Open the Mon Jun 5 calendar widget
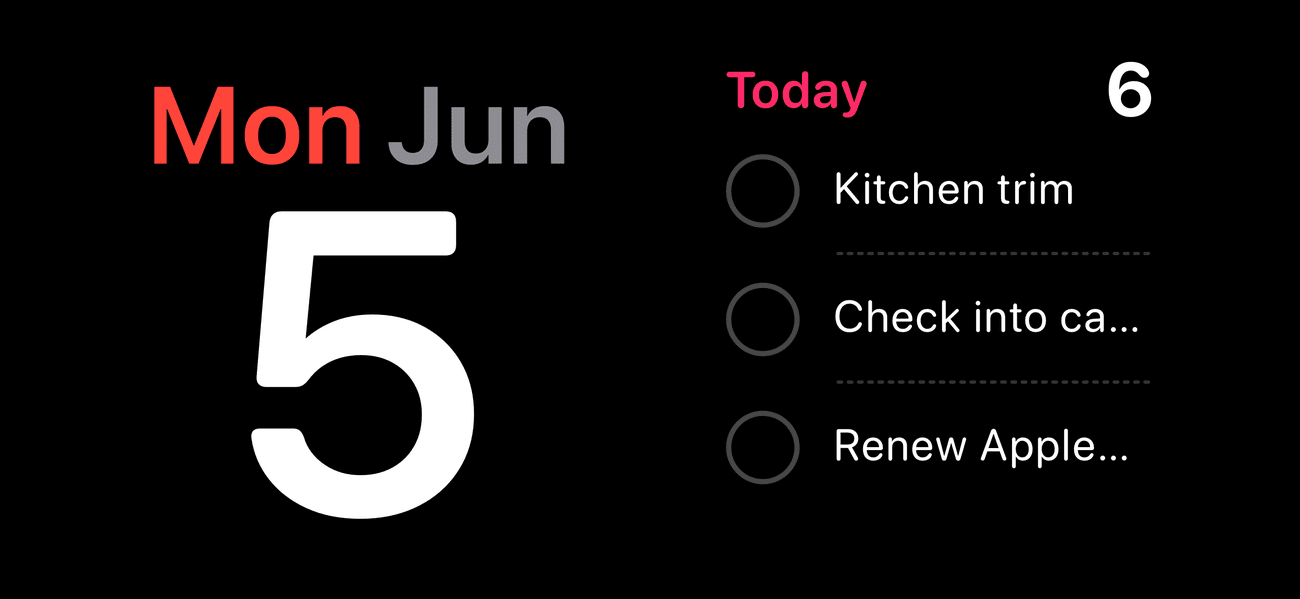The width and height of the screenshot is (1300, 599). tap(357, 300)
